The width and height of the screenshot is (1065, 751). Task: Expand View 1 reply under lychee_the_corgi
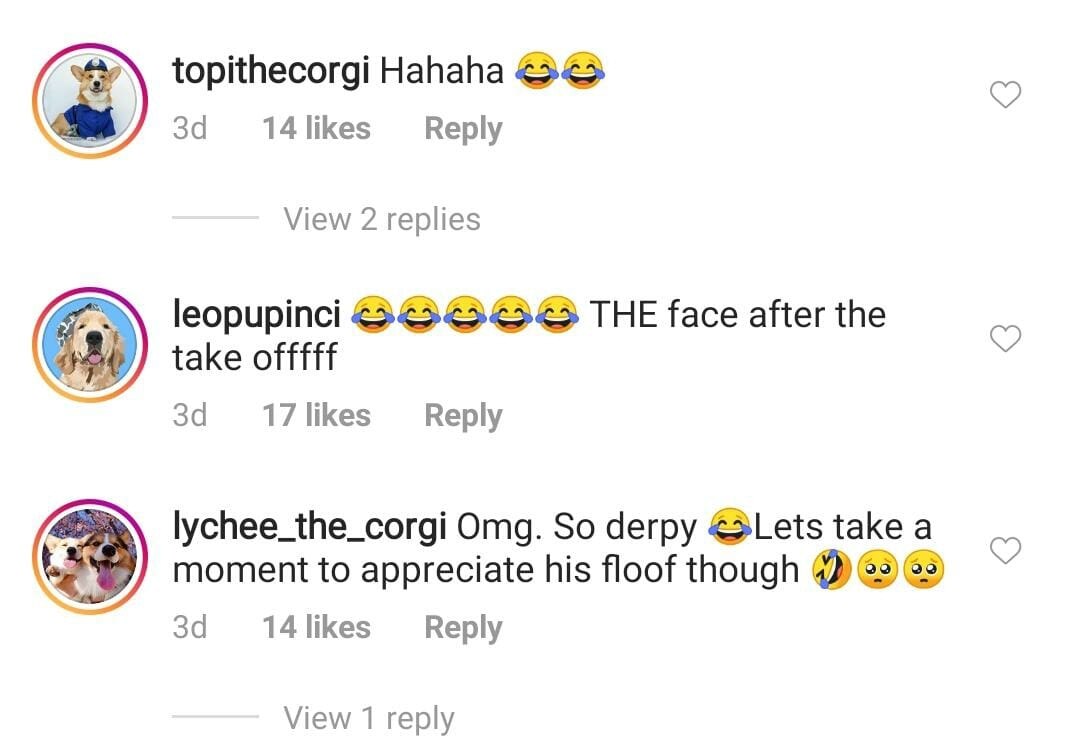[368, 717]
